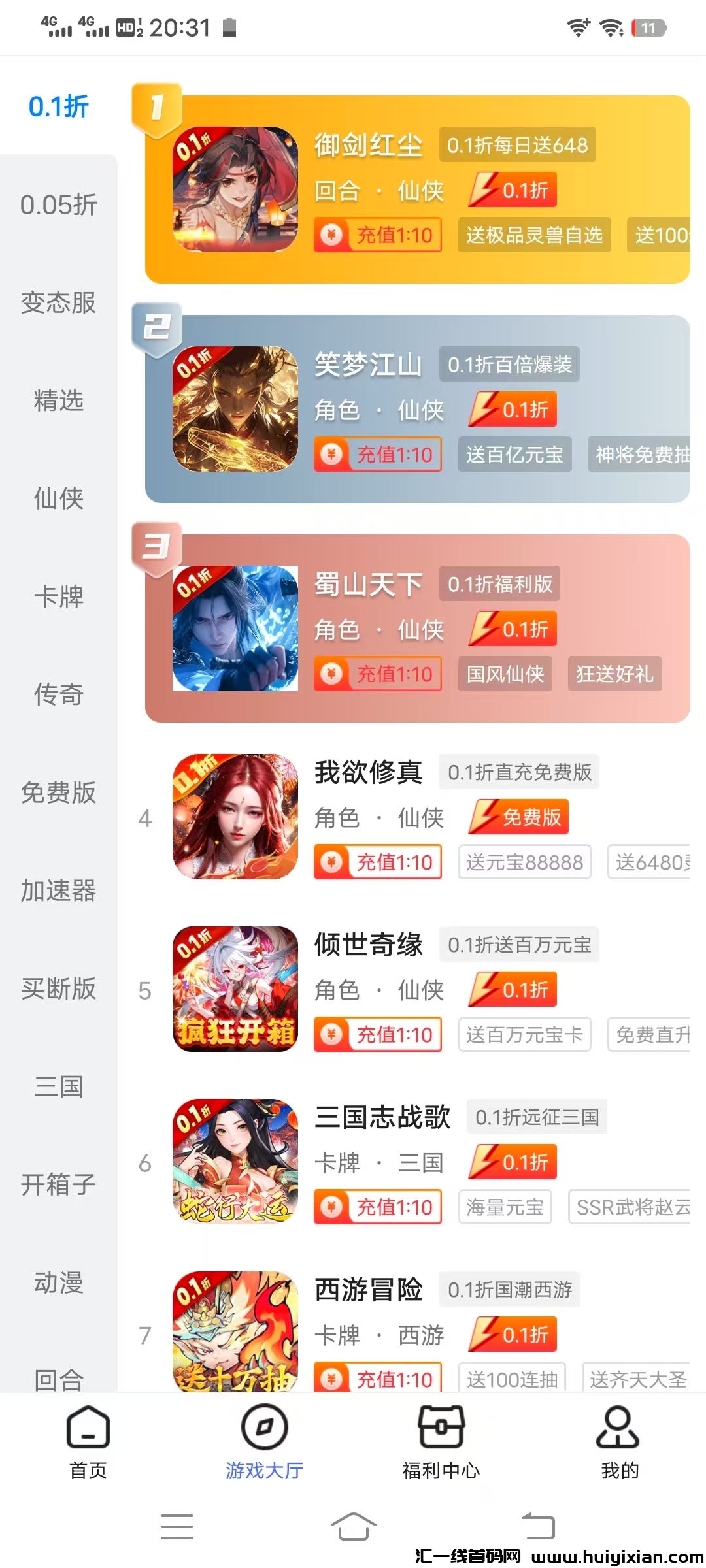
Task: Open the 三国志战歌 game row
Action: pyautogui.click(x=417, y=1162)
